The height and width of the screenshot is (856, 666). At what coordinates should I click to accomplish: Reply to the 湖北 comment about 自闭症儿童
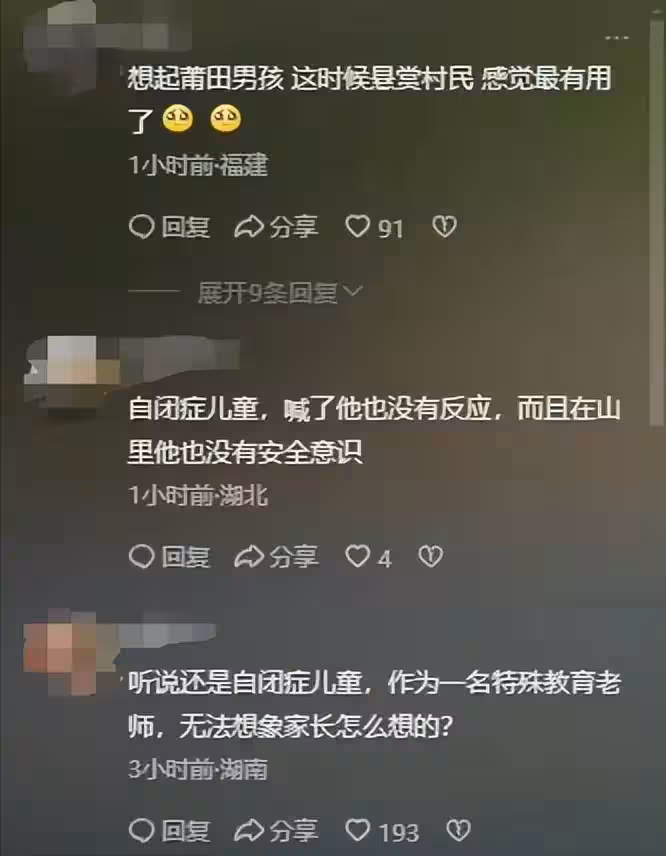pyautogui.click(x=170, y=557)
